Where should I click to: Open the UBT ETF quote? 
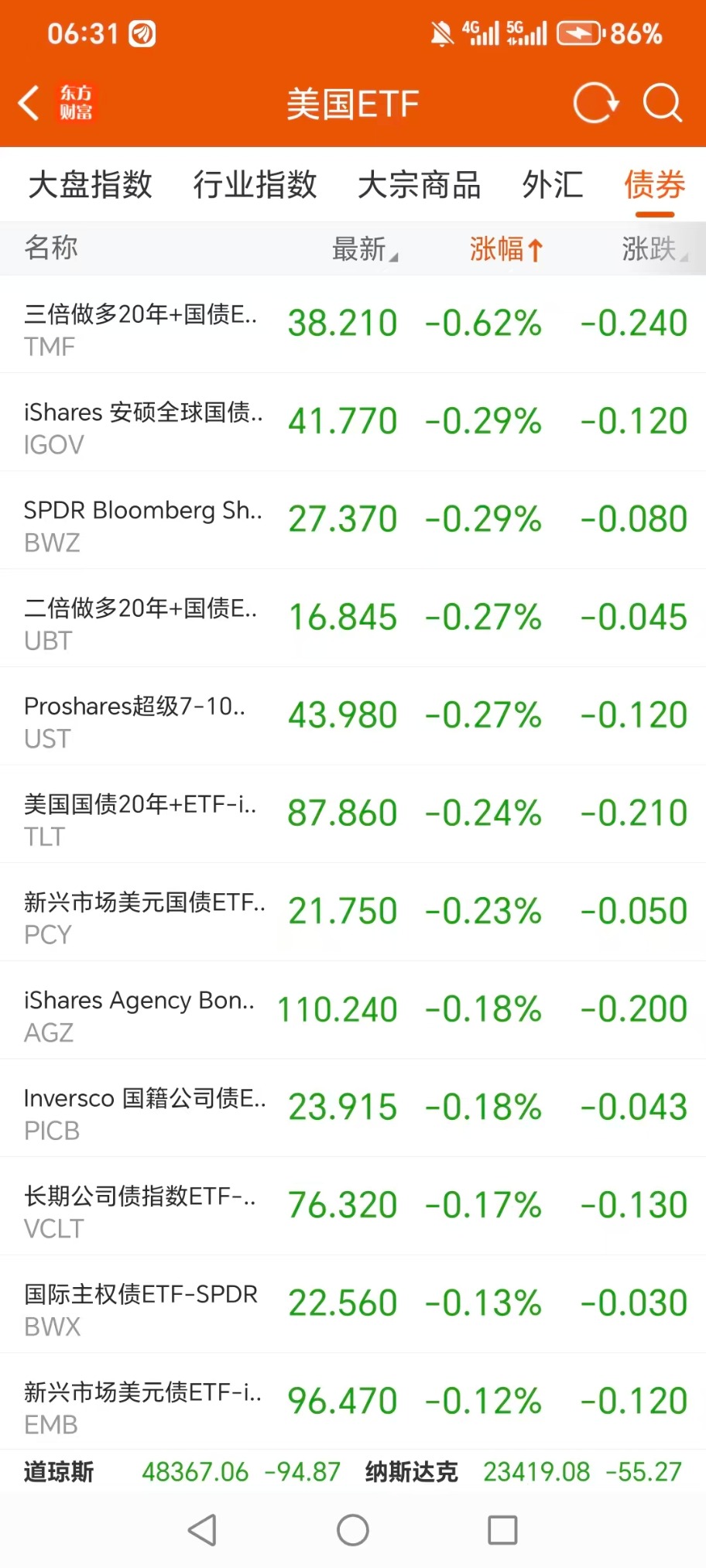point(352,619)
